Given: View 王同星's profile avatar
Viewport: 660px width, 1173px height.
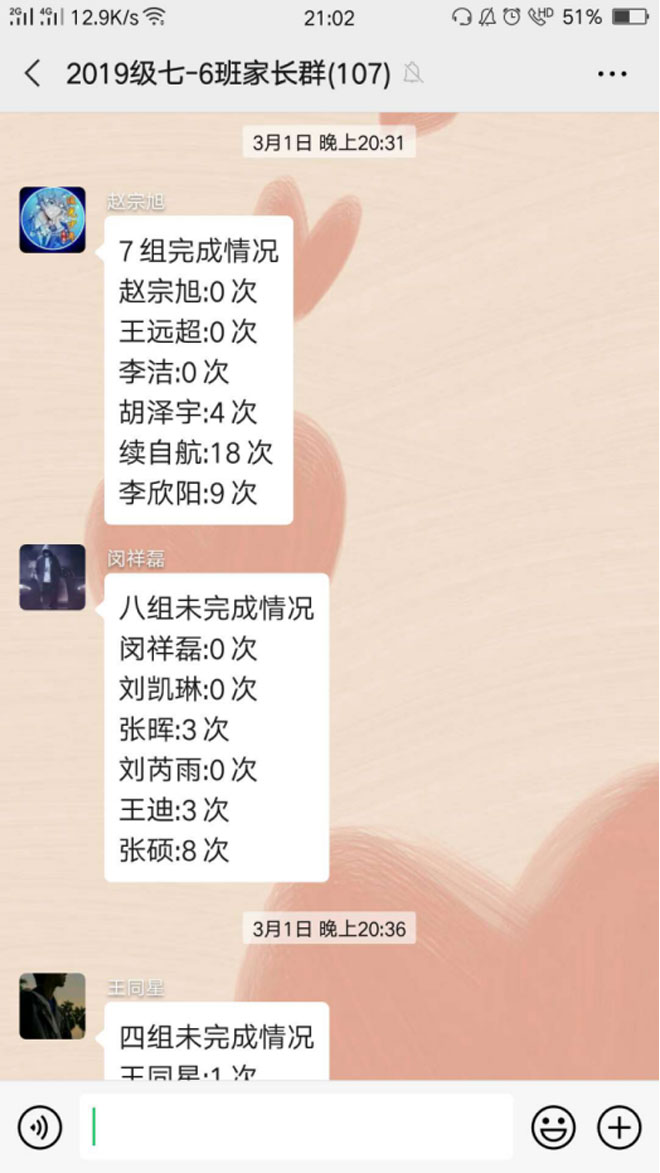Looking at the screenshot, I should (52, 1005).
